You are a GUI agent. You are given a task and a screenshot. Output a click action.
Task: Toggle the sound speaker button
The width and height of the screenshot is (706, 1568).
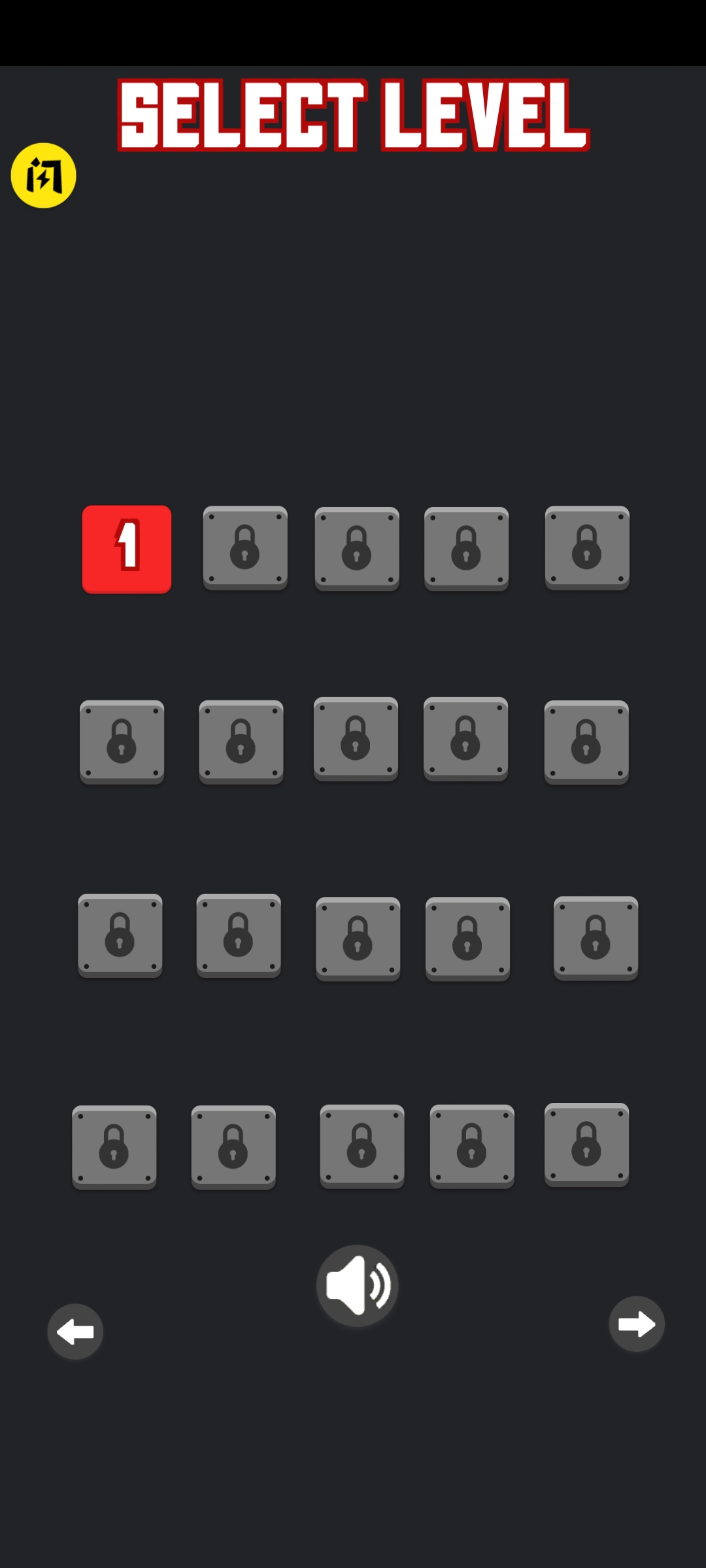point(357,1286)
